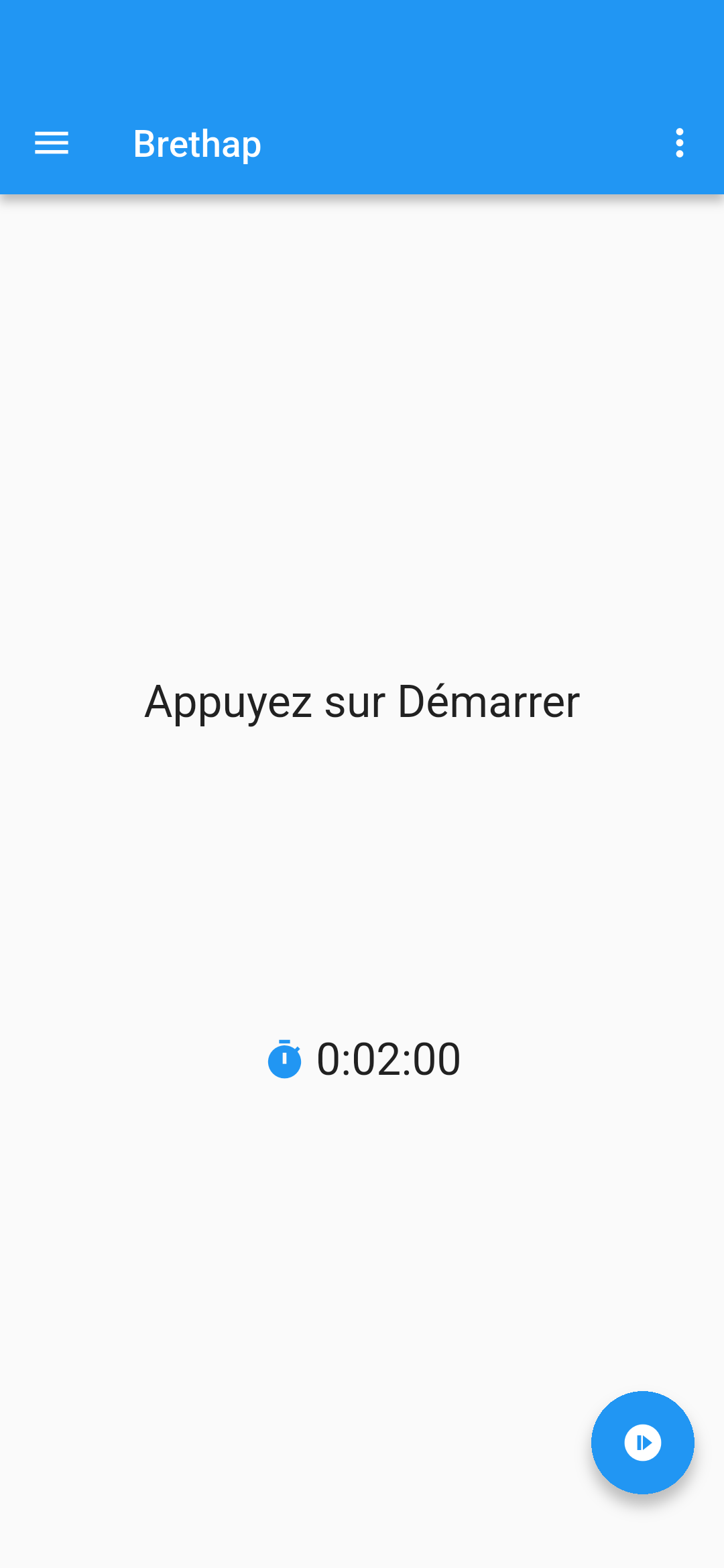Open the navigation drawer menu

point(52,143)
